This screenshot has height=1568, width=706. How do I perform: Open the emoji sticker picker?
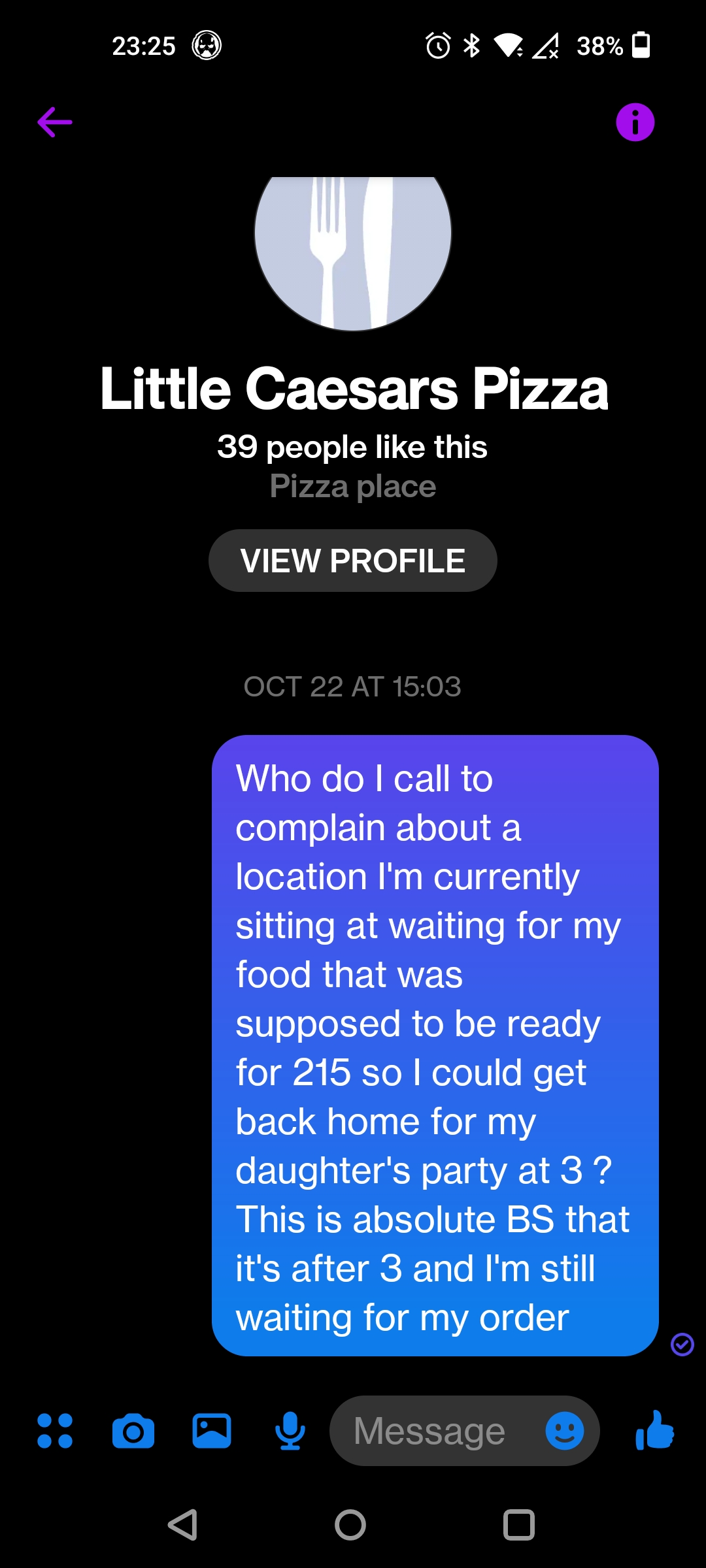[x=563, y=1431]
